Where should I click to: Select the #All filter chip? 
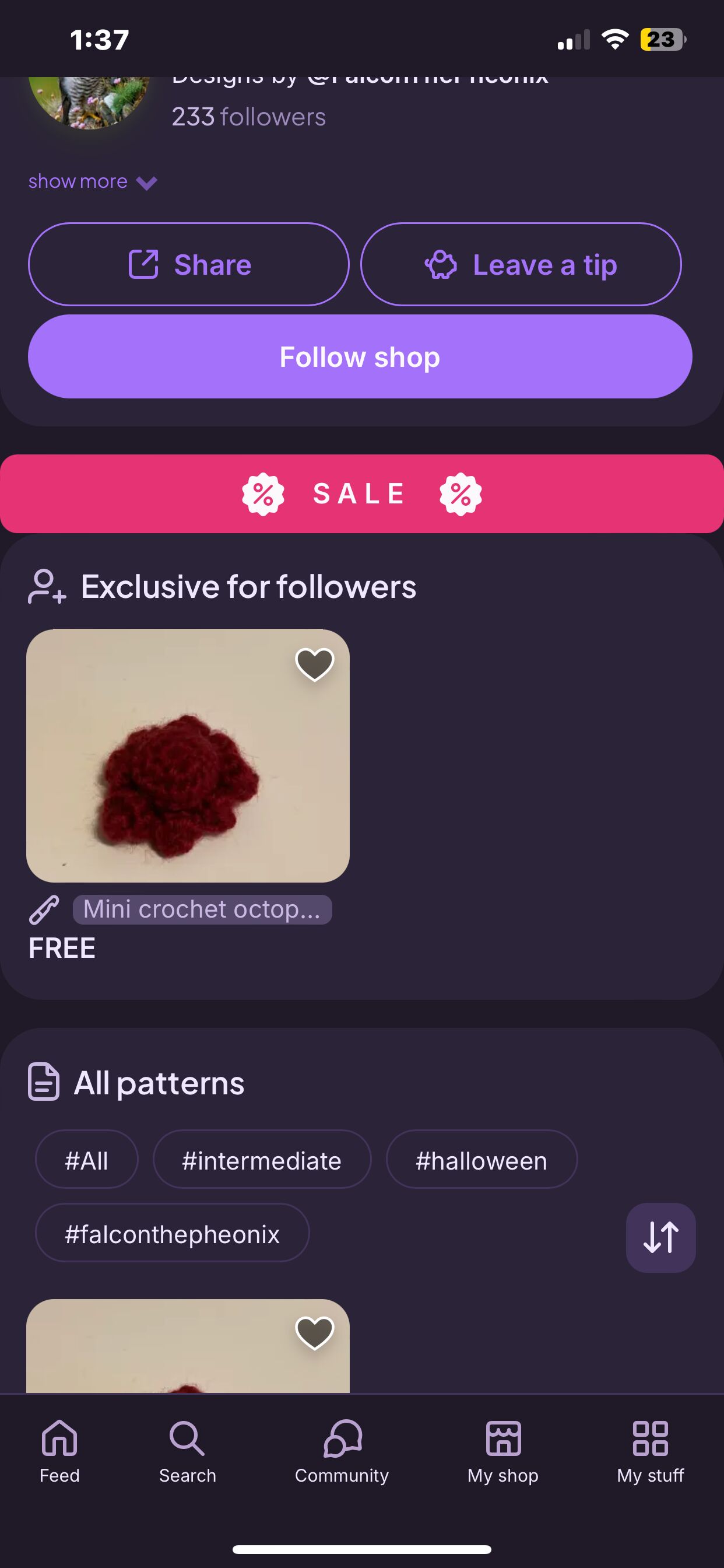click(86, 1160)
